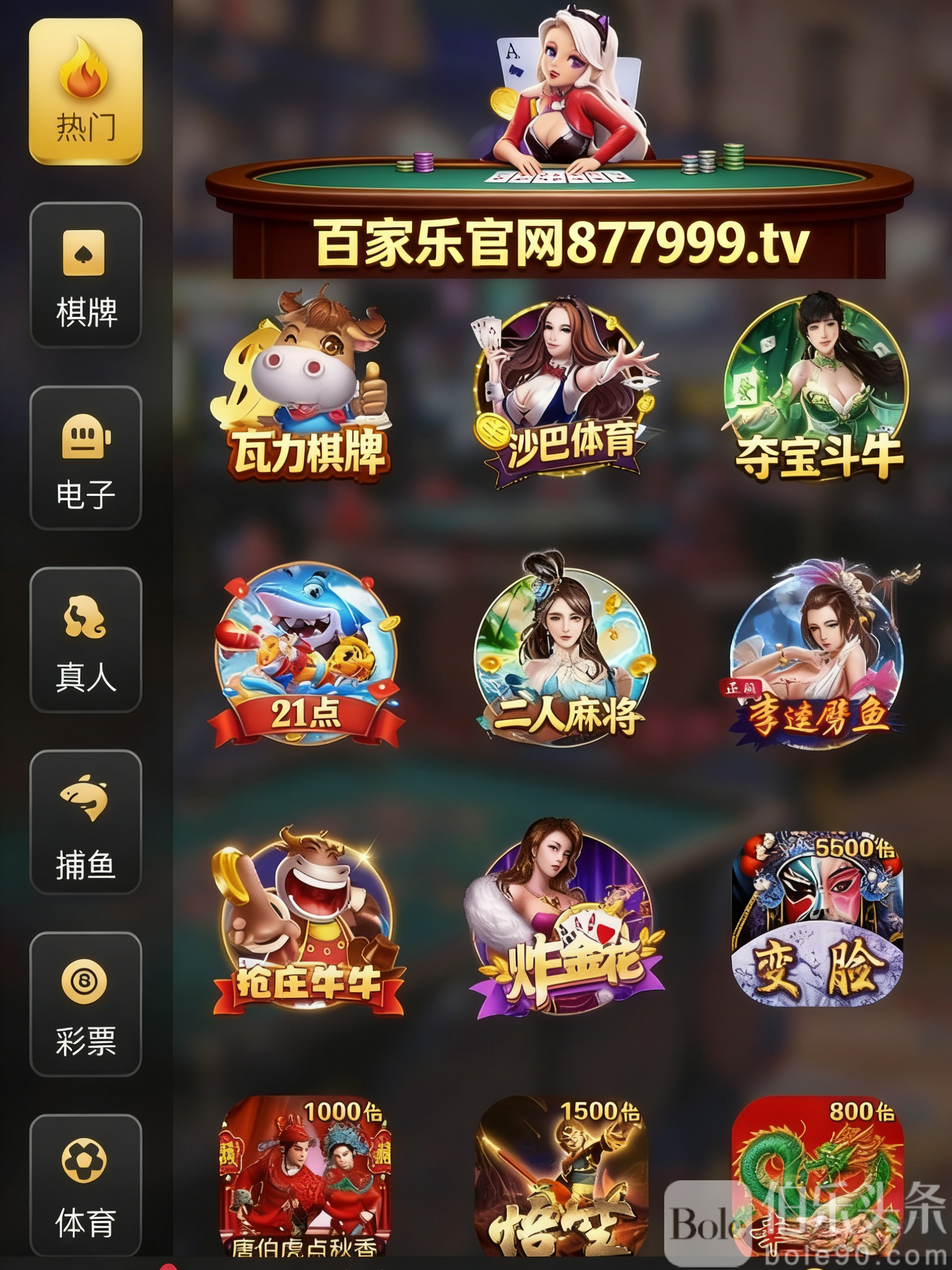Open the 电子 games category
Screen dimensions: 952x1270
(x=85, y=458)
